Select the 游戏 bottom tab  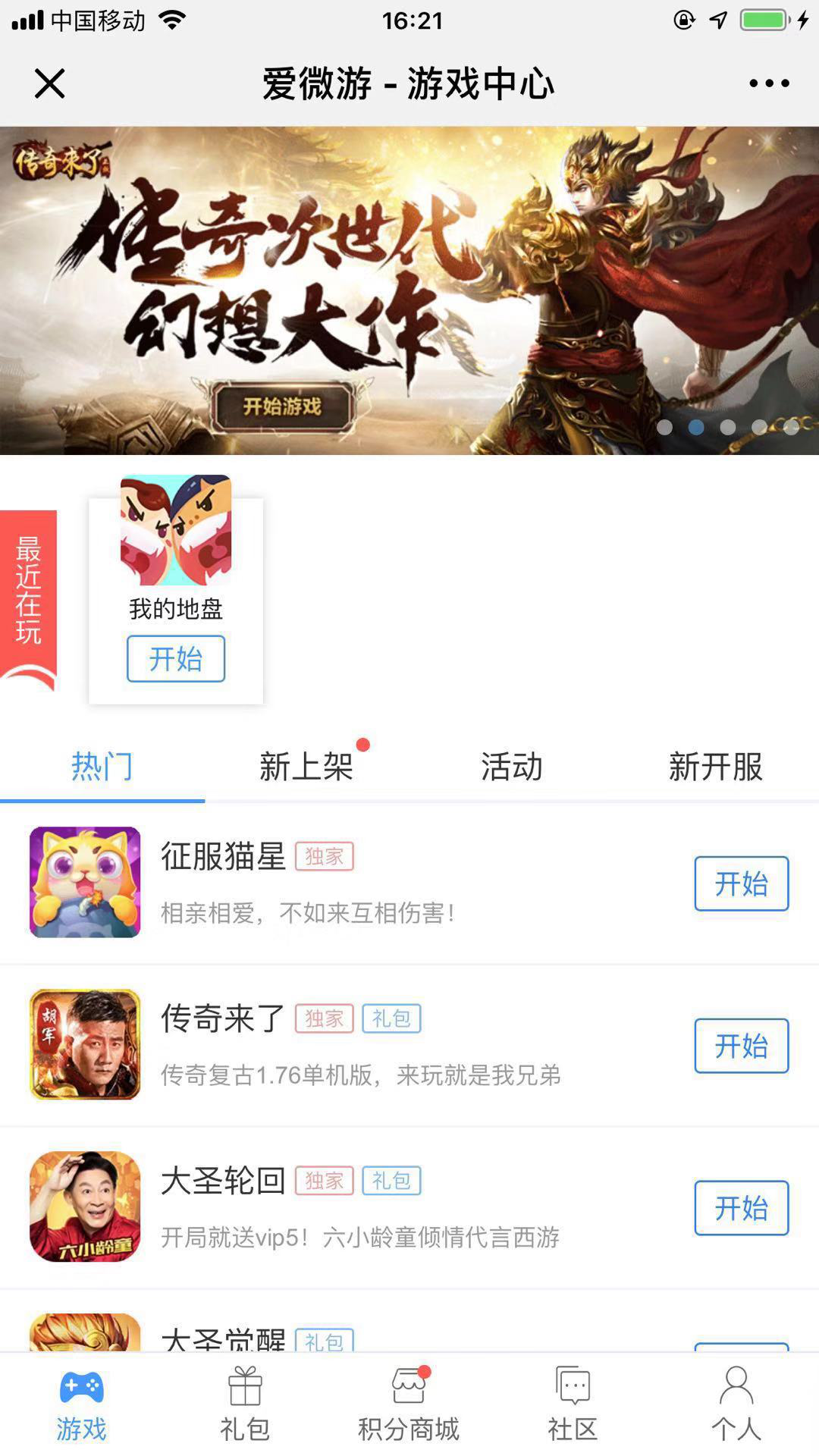[x=81, y=1404]
